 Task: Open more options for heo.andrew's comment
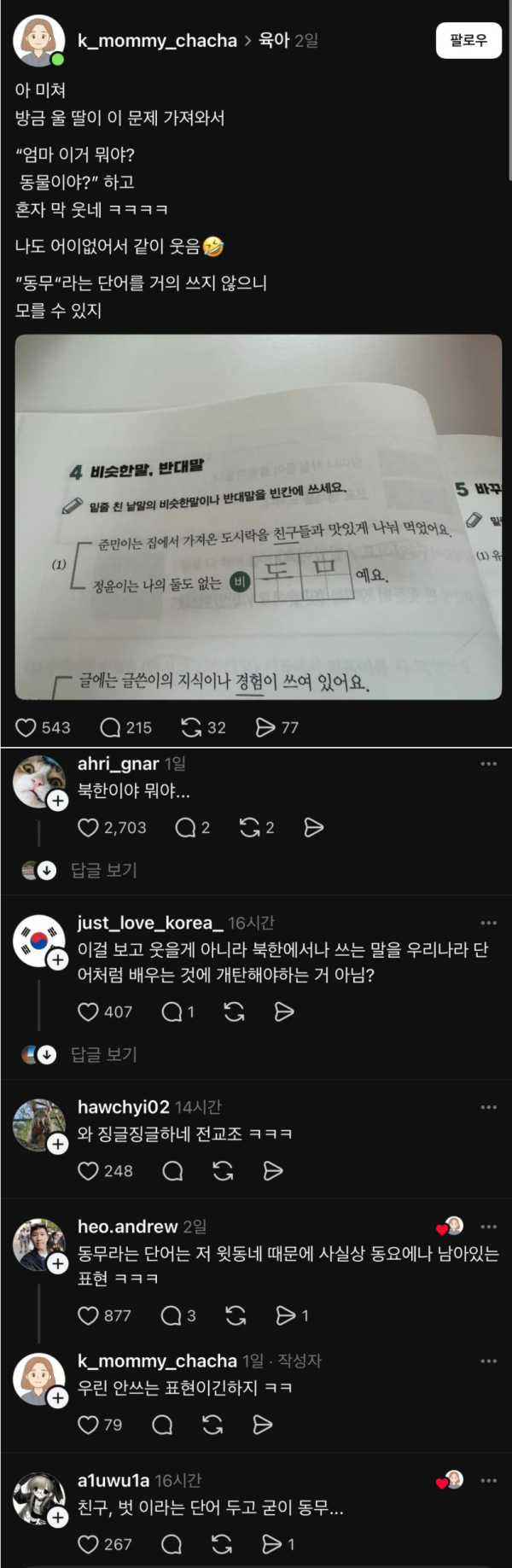[488, 1227]
